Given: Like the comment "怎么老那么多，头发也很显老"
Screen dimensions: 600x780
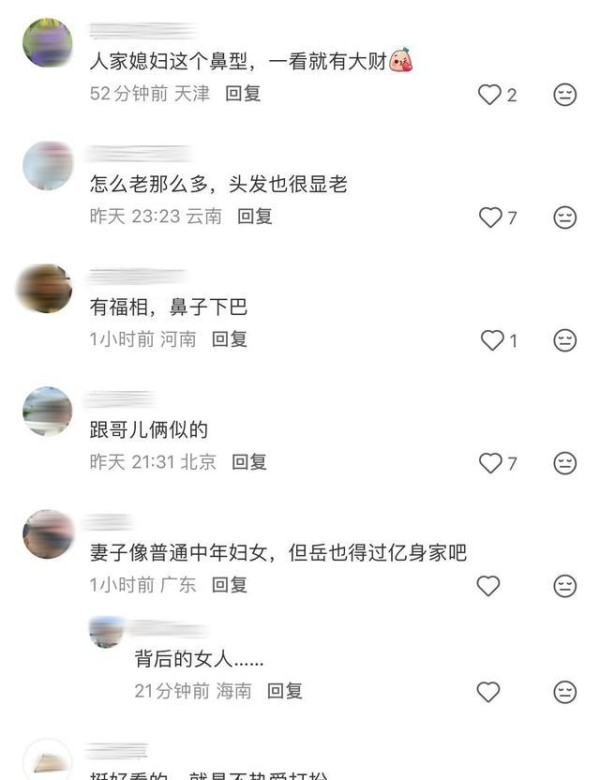Looking at the screenshot, I should click(489, 217).
